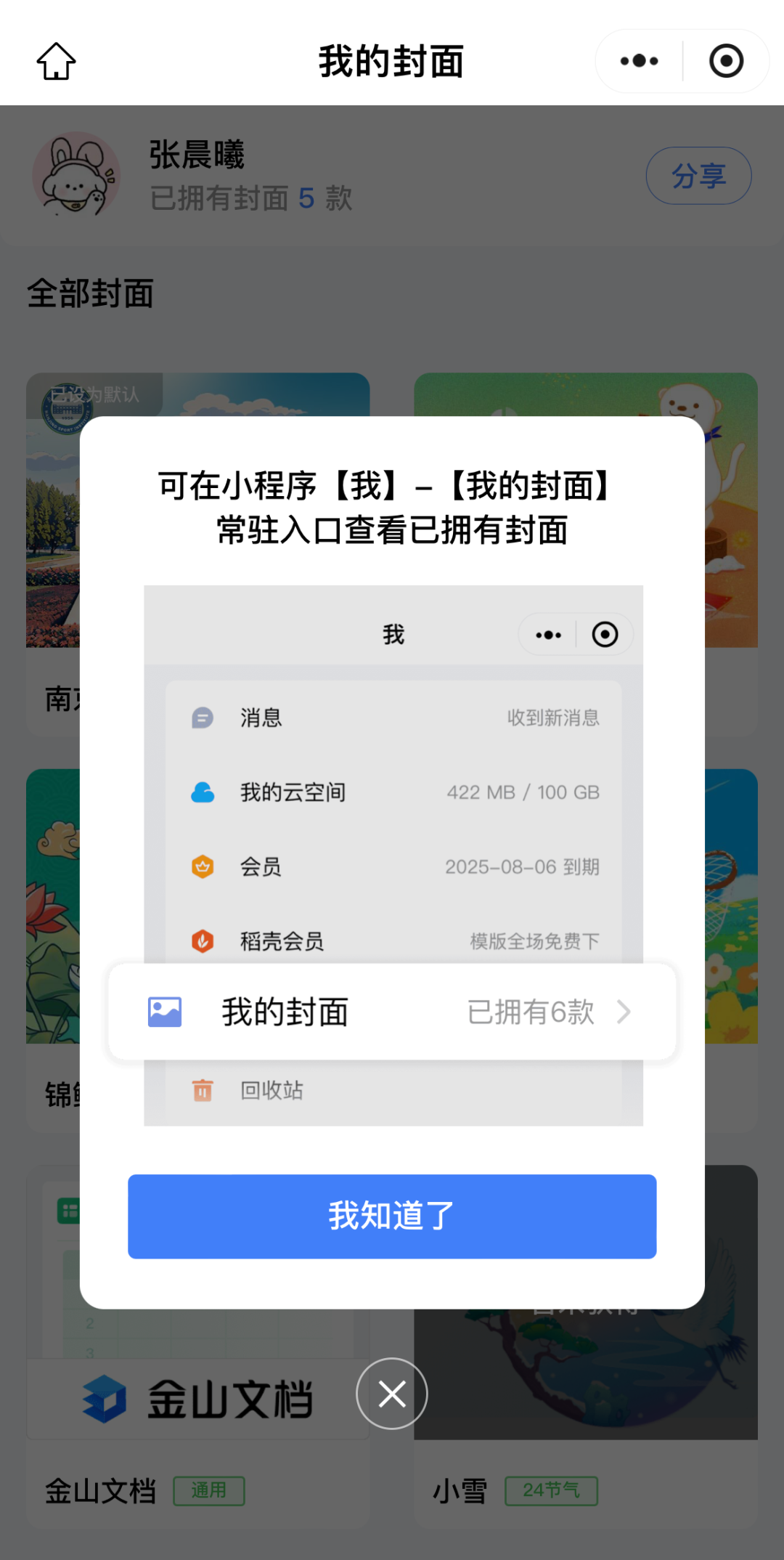
Task: Close the dialog with the X button
Action: click(392, 1394)
